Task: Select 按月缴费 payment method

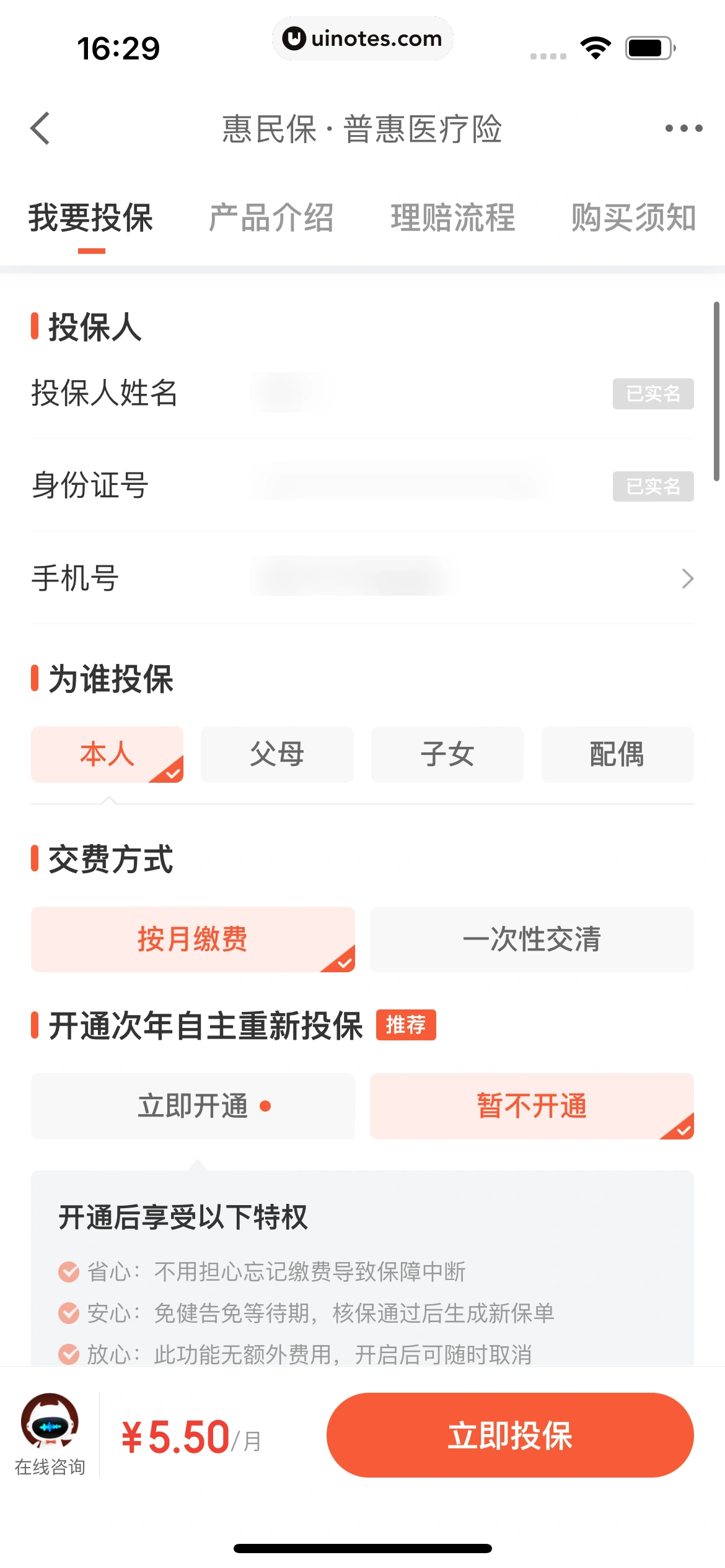Action: (193, 939)
